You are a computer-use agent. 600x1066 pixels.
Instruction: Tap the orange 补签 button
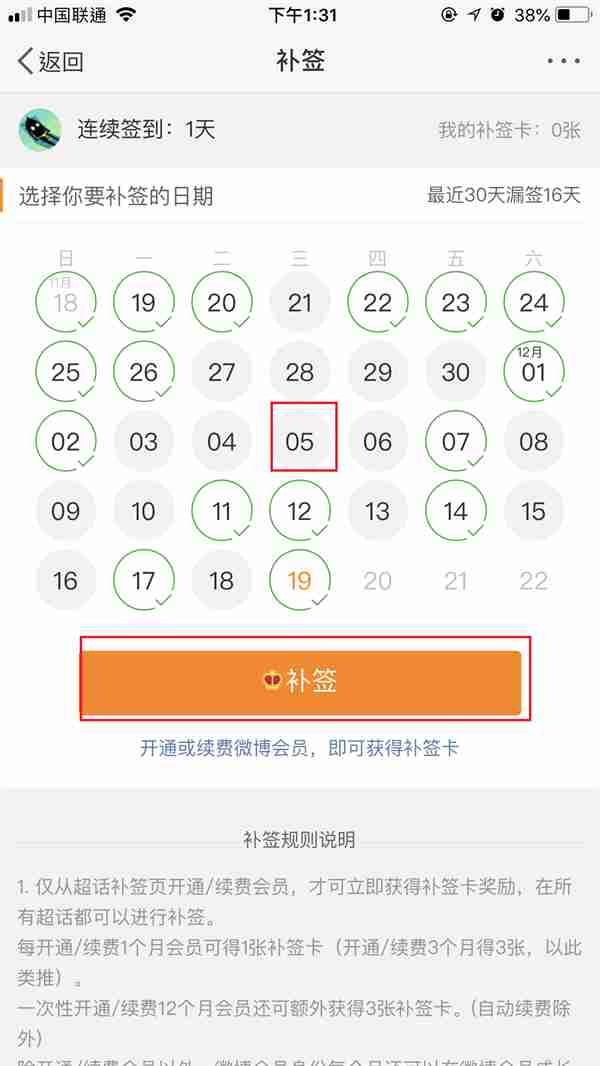click(301, 682)
